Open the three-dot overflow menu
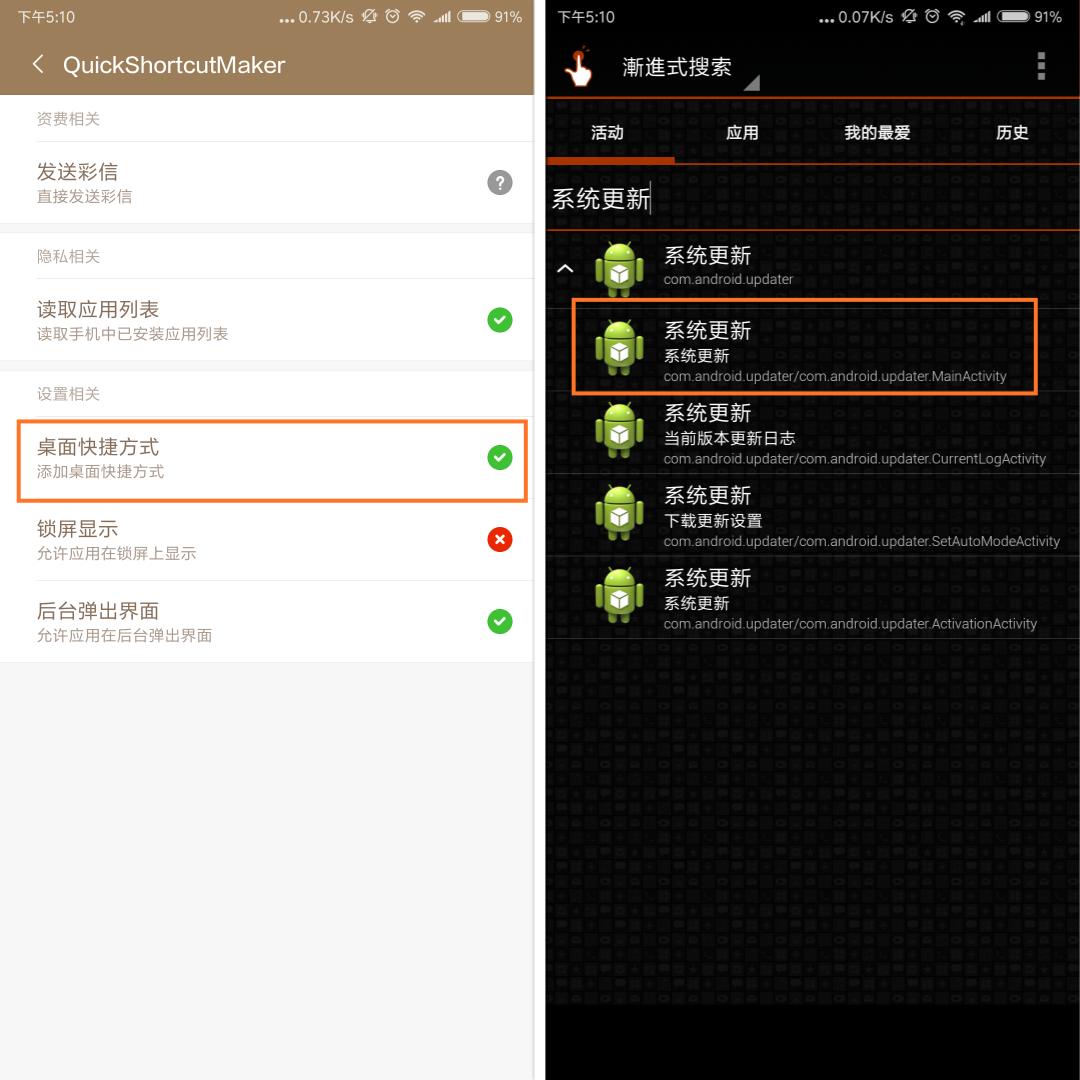Image resolution: width=1080 pixels, height=1080 pixels. 1040,66
